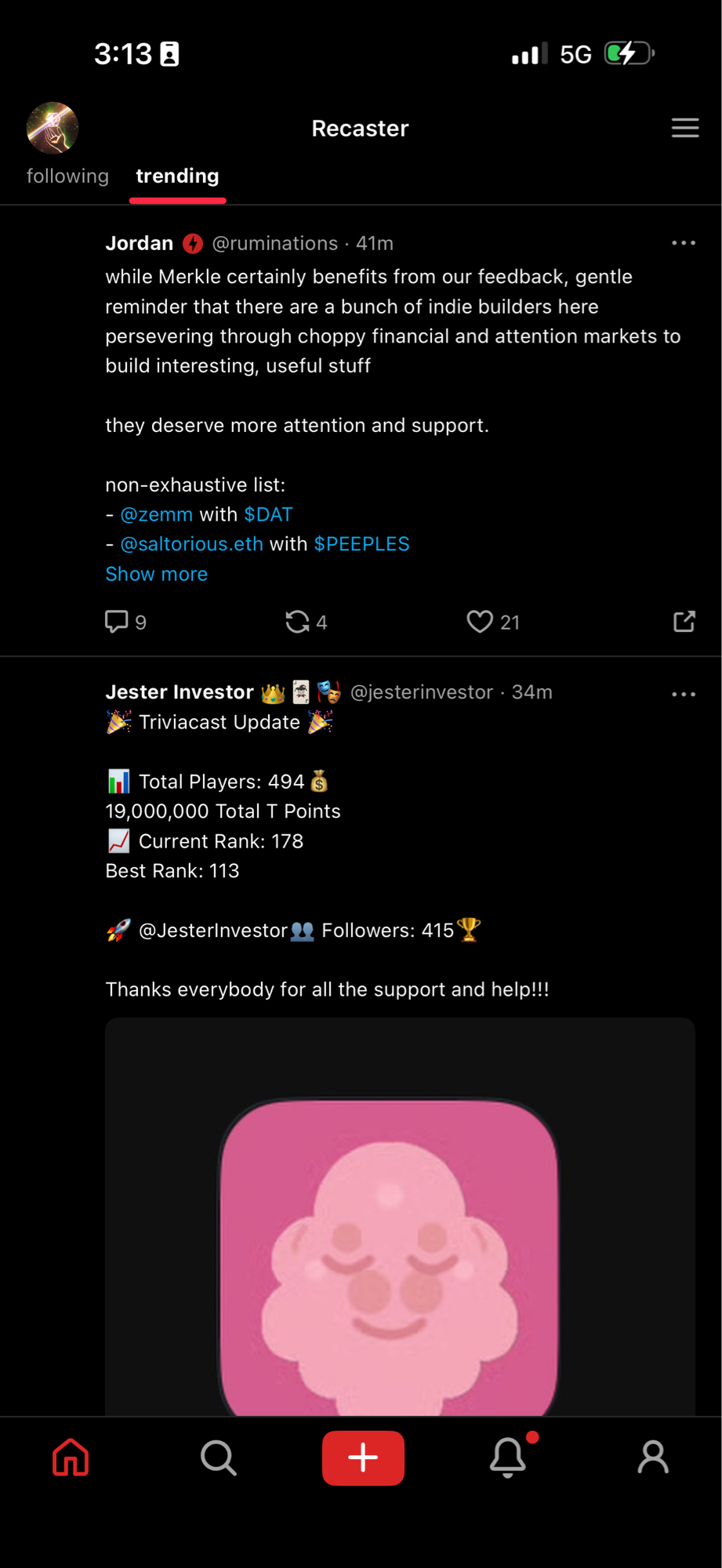Open the notifications bell
Image resolution: width=722 pixels, height=1568 pixels.
508,1457
